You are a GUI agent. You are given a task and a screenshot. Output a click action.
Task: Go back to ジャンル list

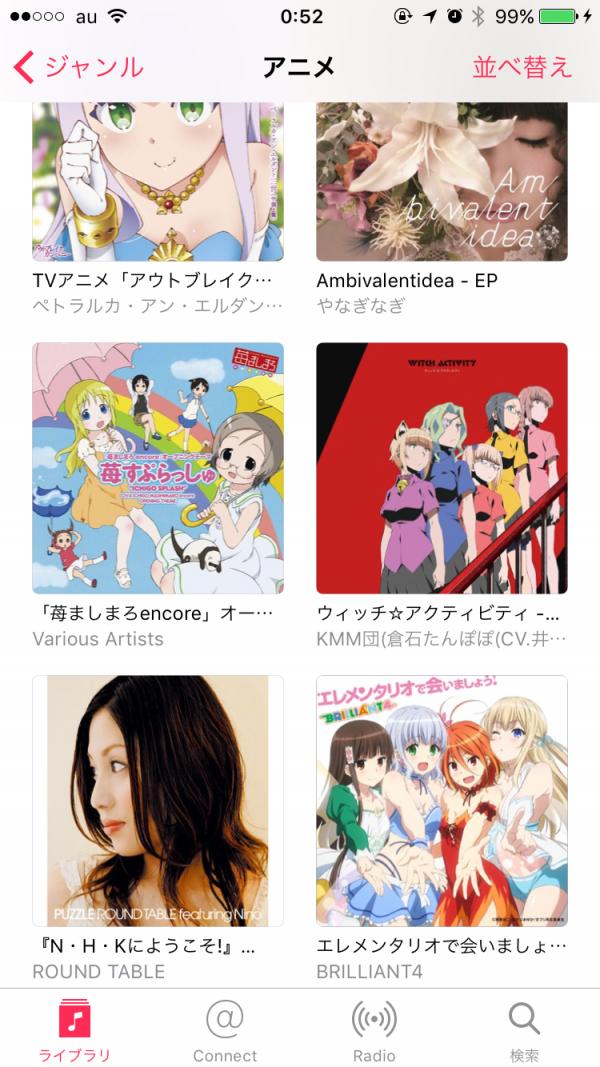point(80,67)
